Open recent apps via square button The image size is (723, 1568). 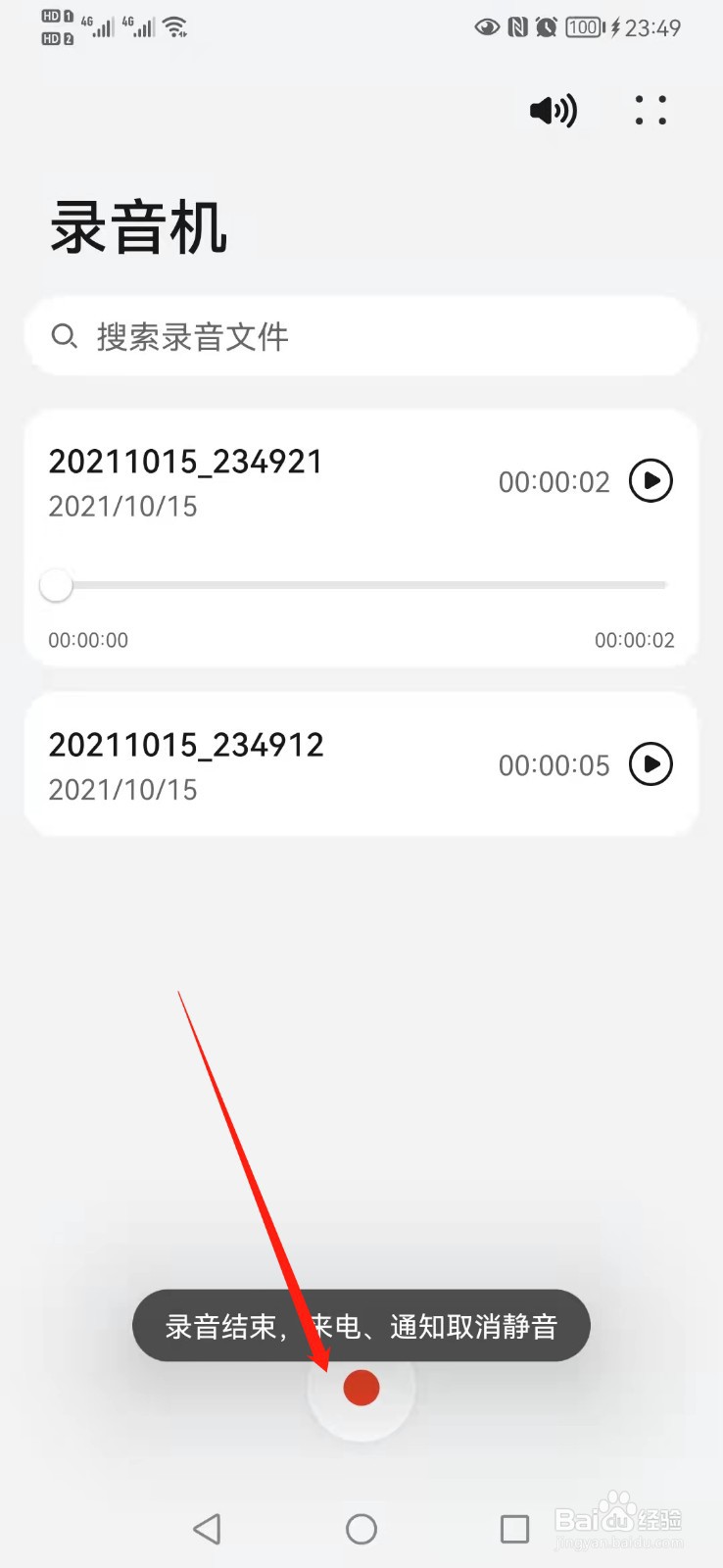click(514, 1528)
